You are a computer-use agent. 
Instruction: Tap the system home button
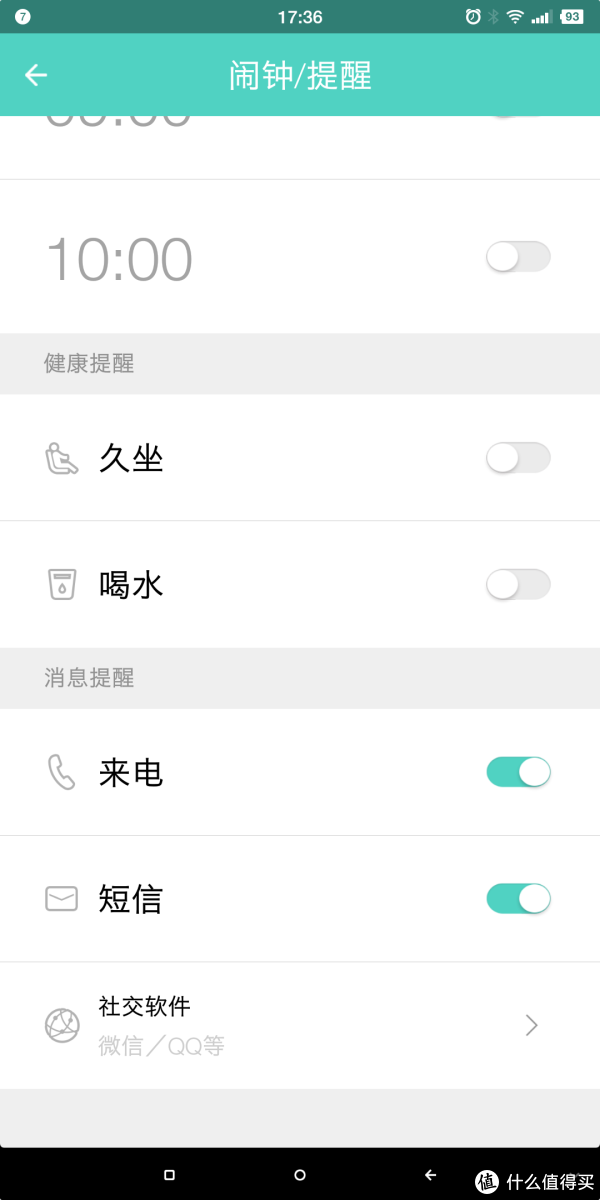point(300,1175)
